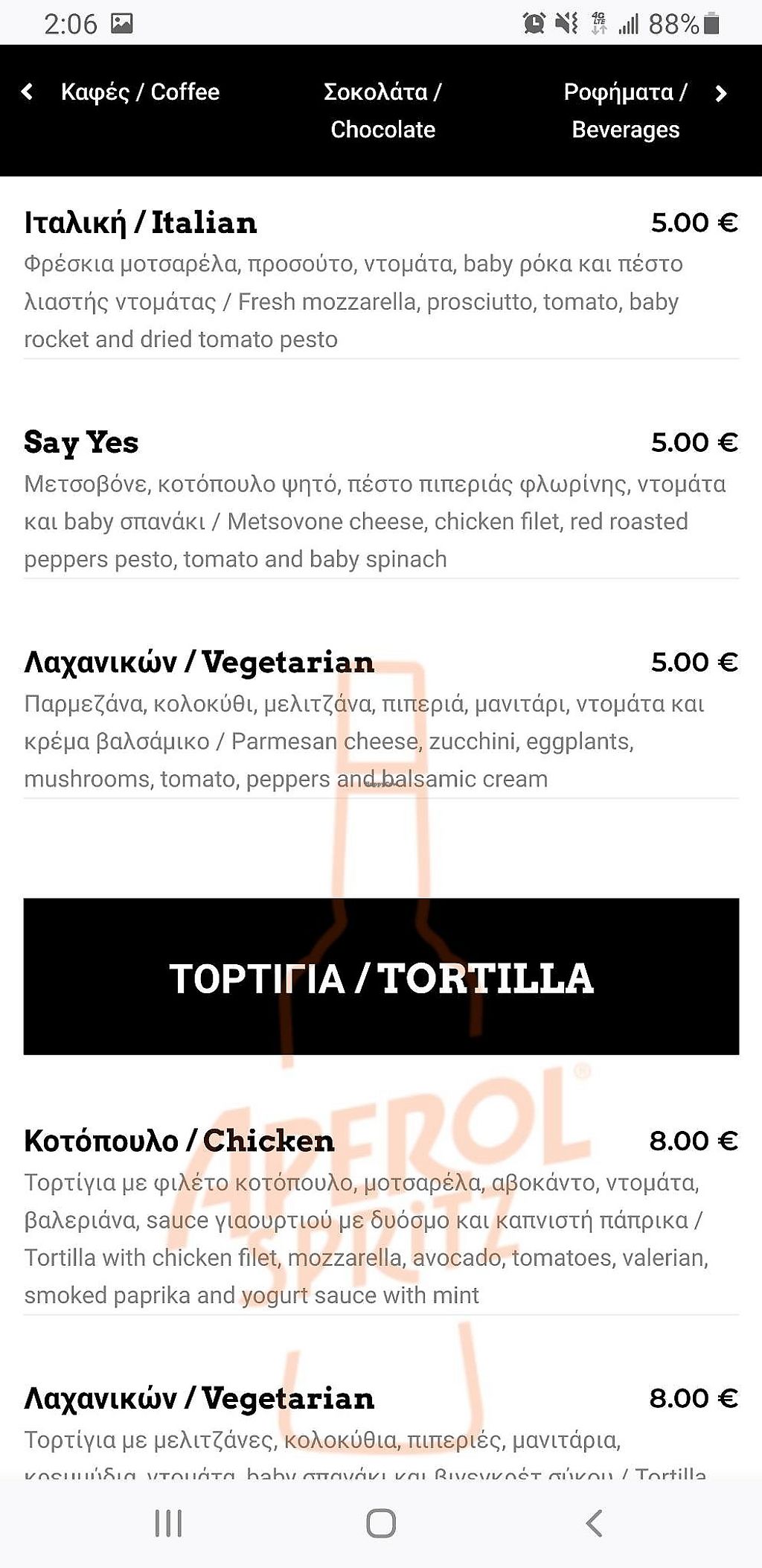The height and width of the screenshot is (1568, 762).
Task: Switch to the Ροφήματα / Beverages category
Action: [625, 110]
